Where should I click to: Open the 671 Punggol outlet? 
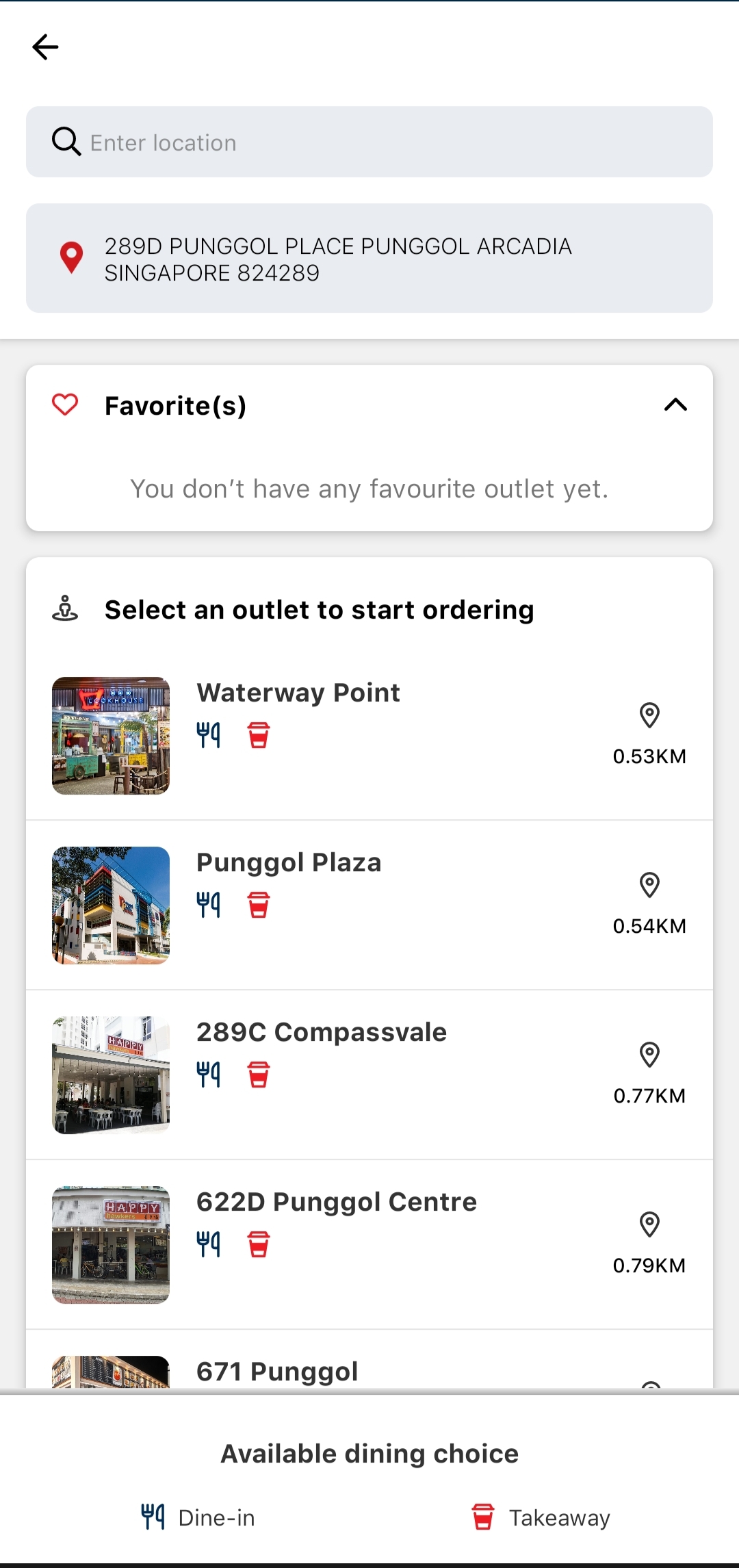278,1372
